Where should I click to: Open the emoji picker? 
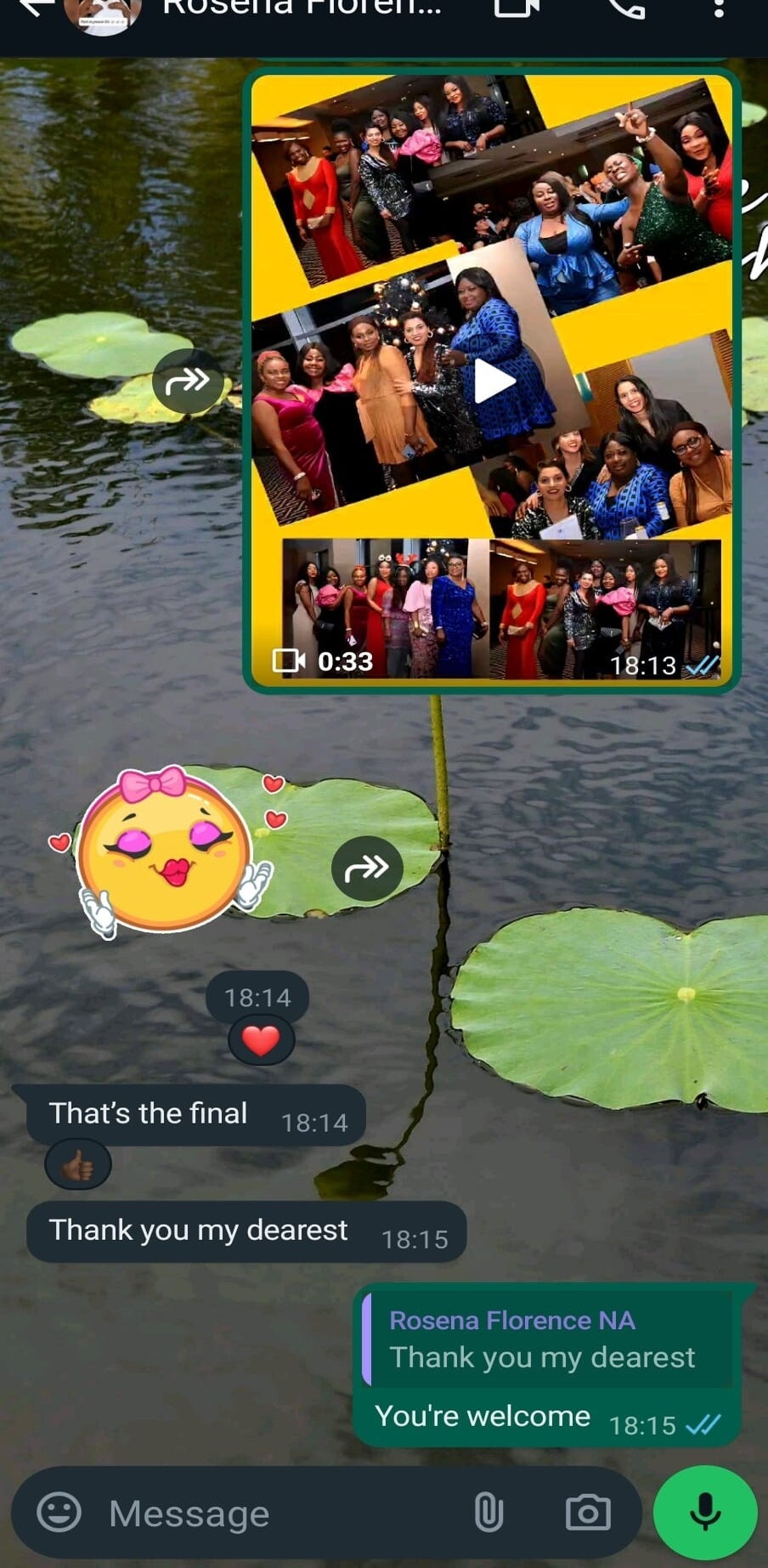59,1513
